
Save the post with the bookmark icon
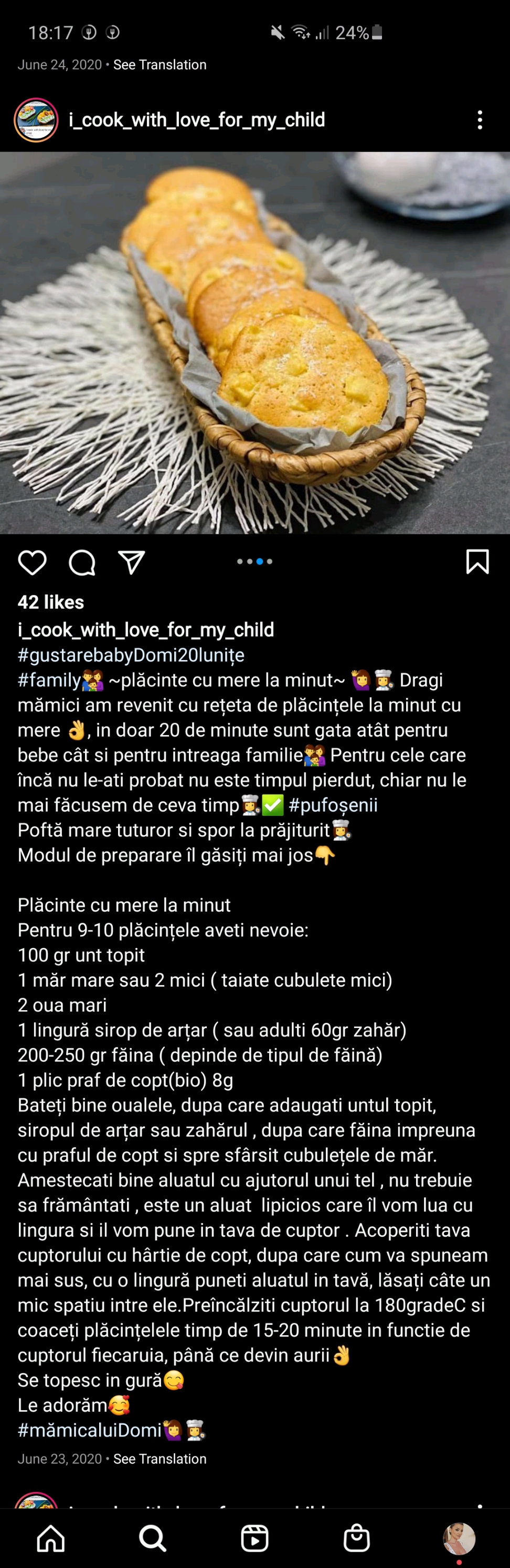(x=477, y=562)
